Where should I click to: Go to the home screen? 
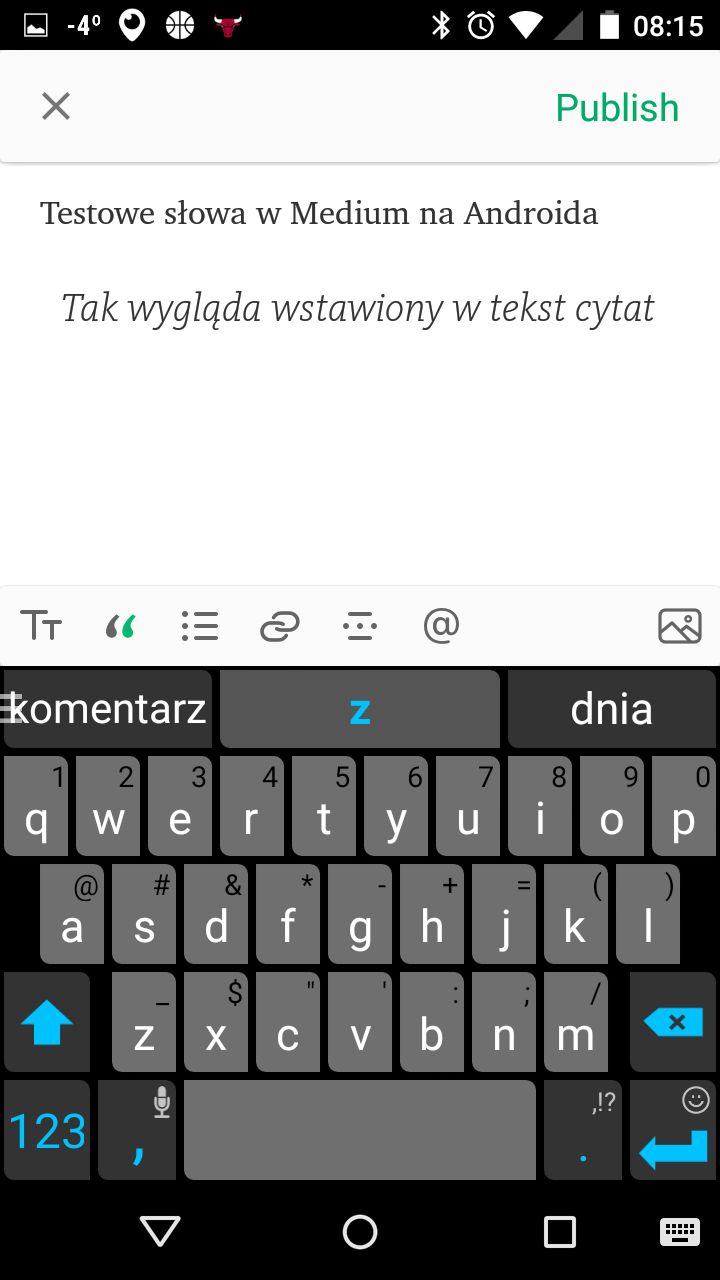(x=360, y=1232)
